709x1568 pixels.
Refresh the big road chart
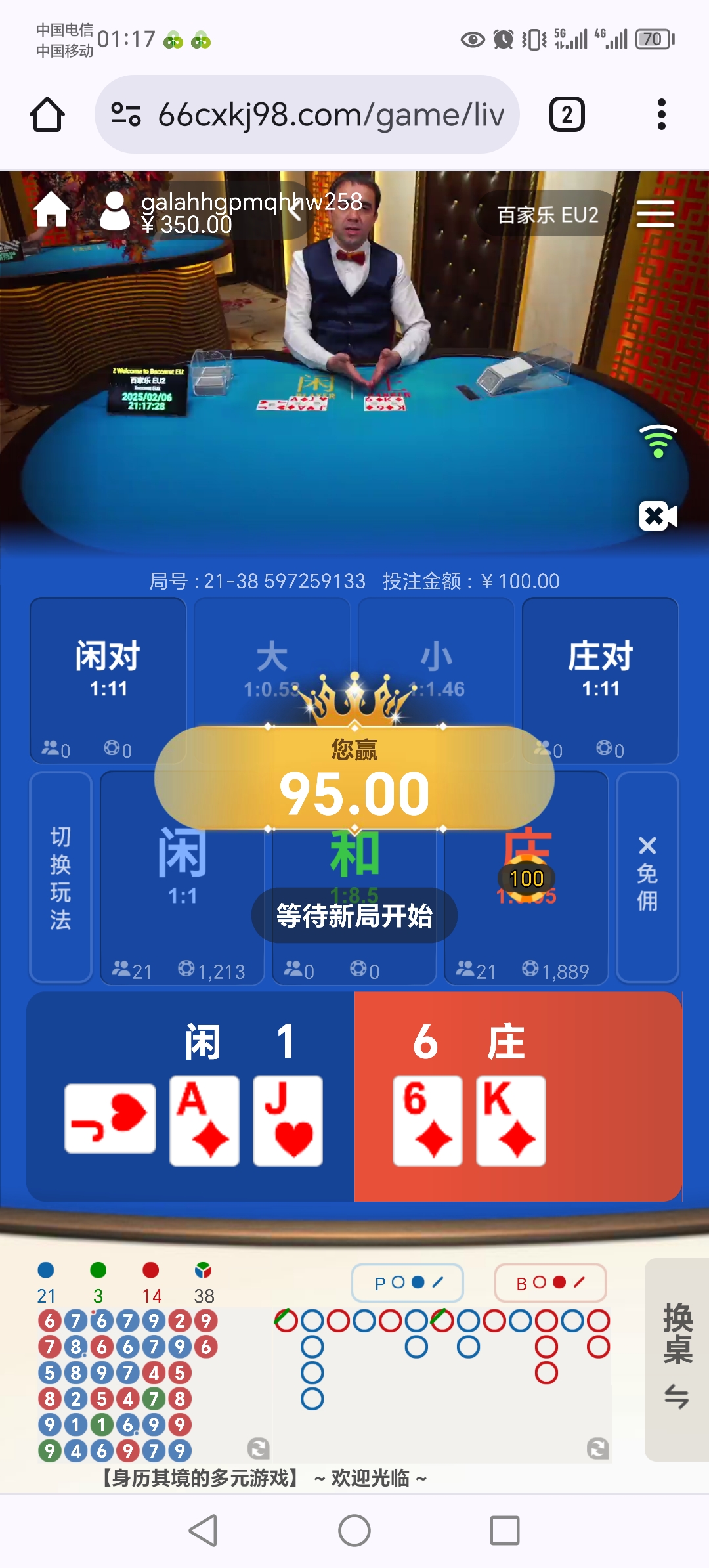[597, 1448]
